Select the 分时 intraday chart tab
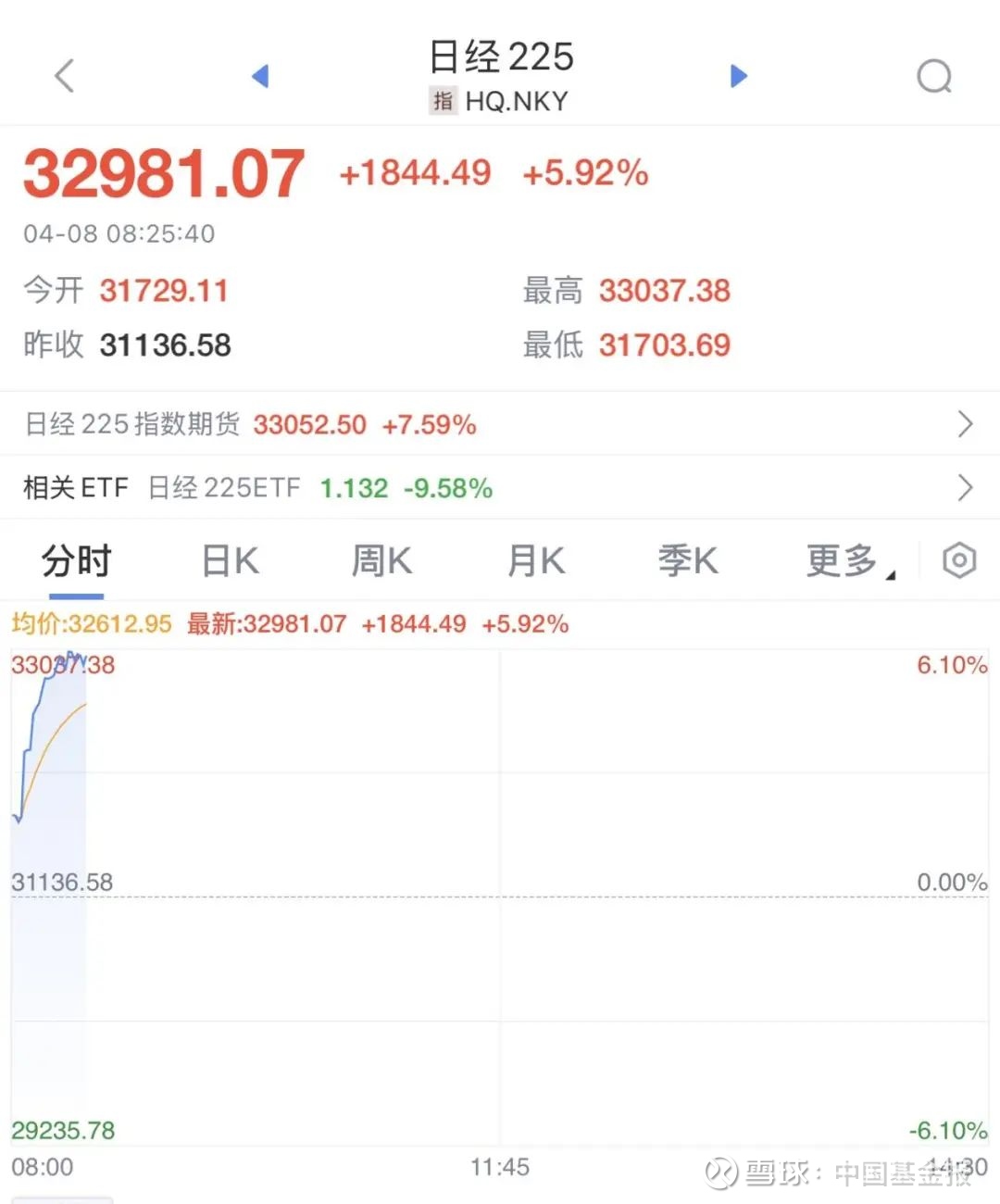 75,560
